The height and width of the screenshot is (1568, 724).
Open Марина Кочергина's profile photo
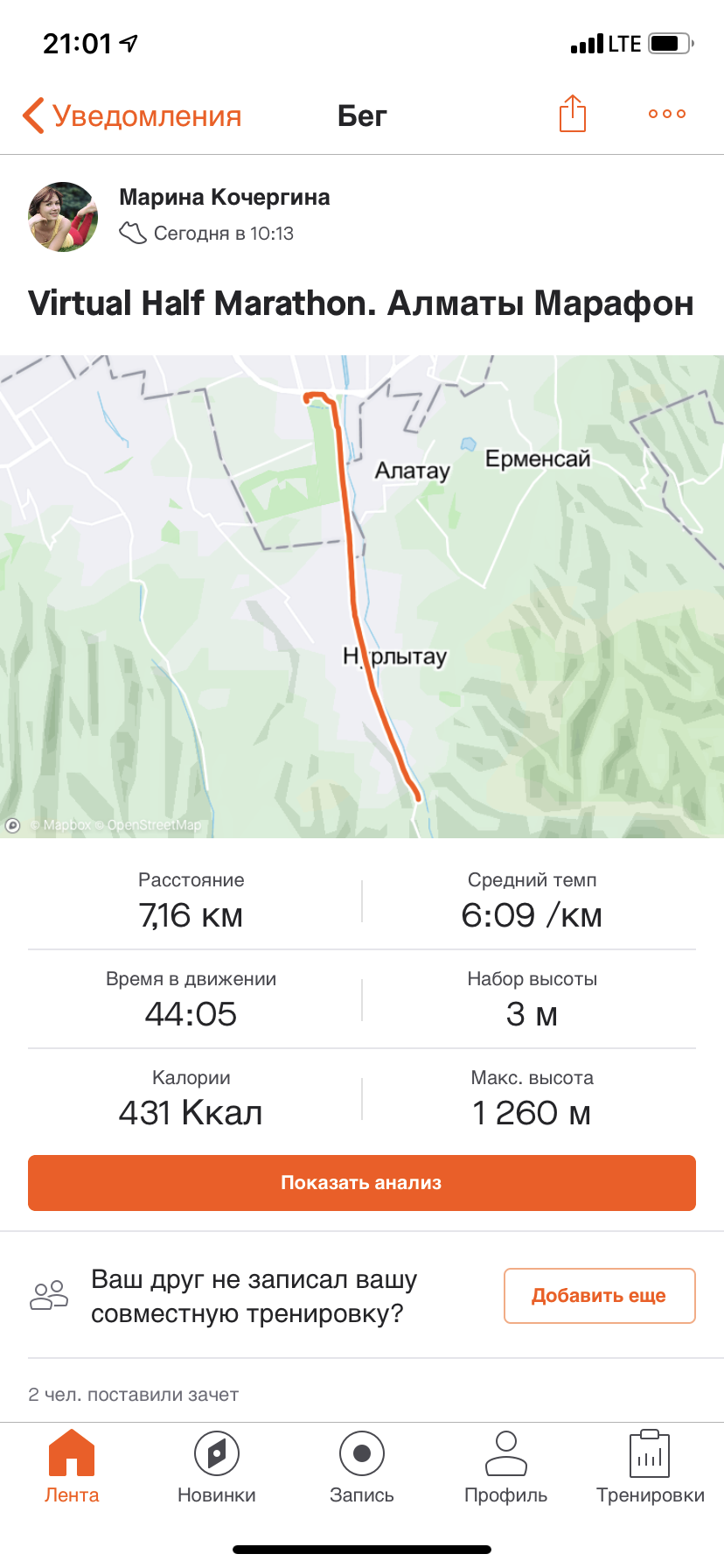tap(63, 216)
